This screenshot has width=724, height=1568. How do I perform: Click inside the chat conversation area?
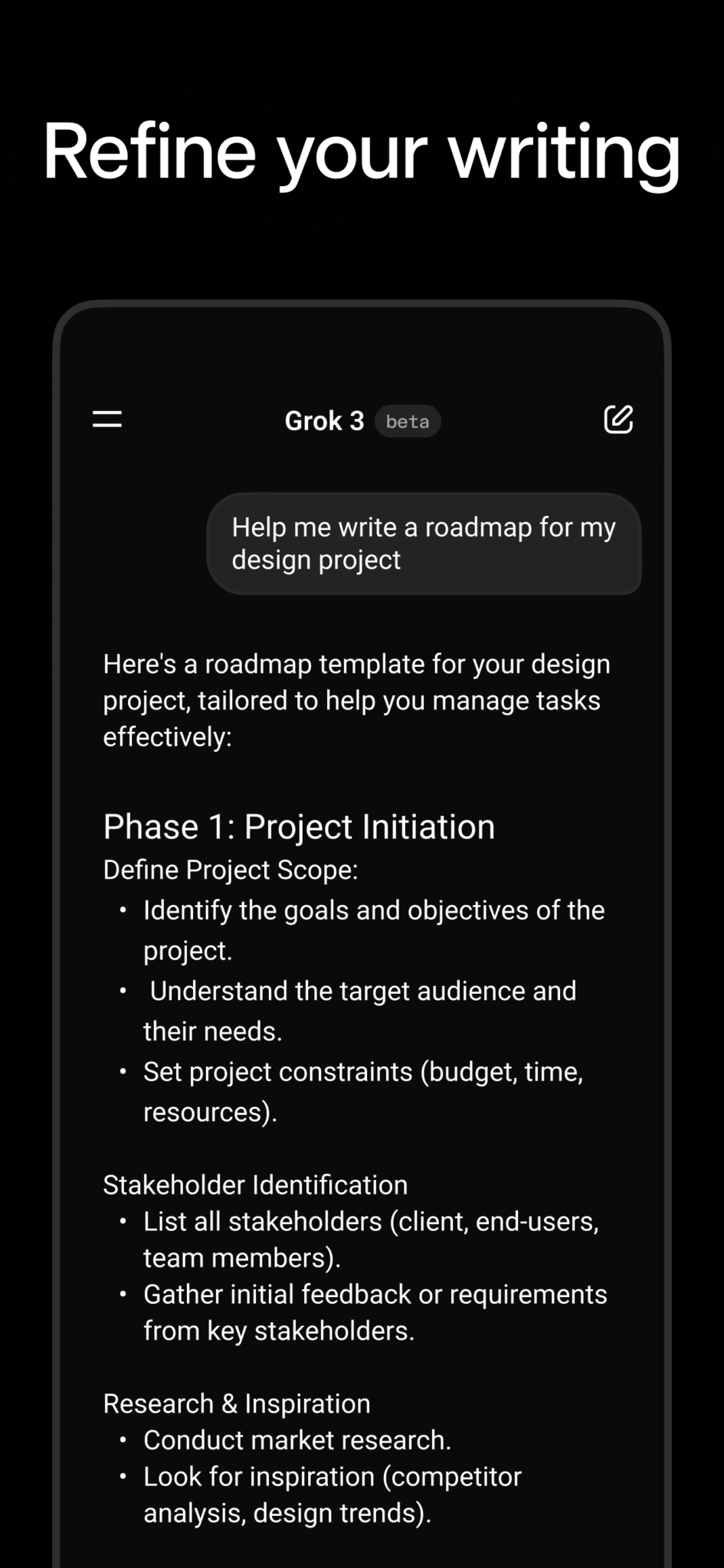[362, 995]
